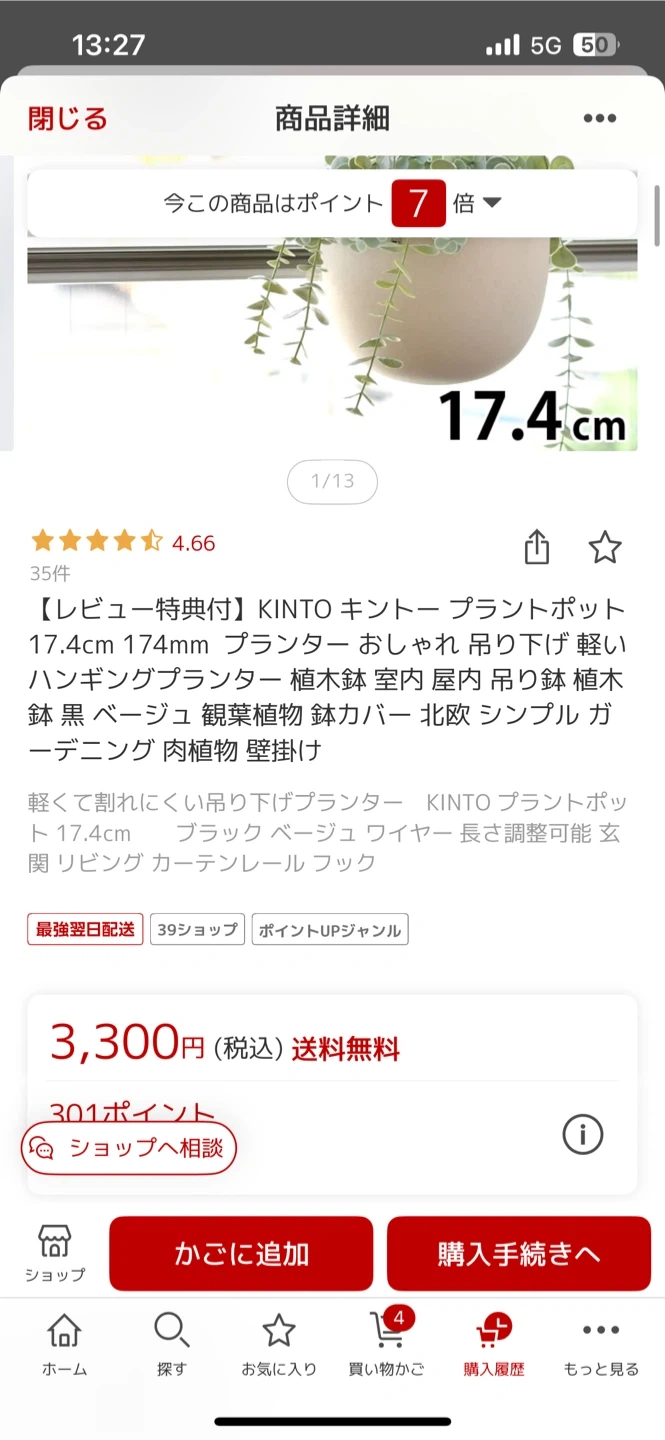Expand the ポイント7倍 points banner

332,204
